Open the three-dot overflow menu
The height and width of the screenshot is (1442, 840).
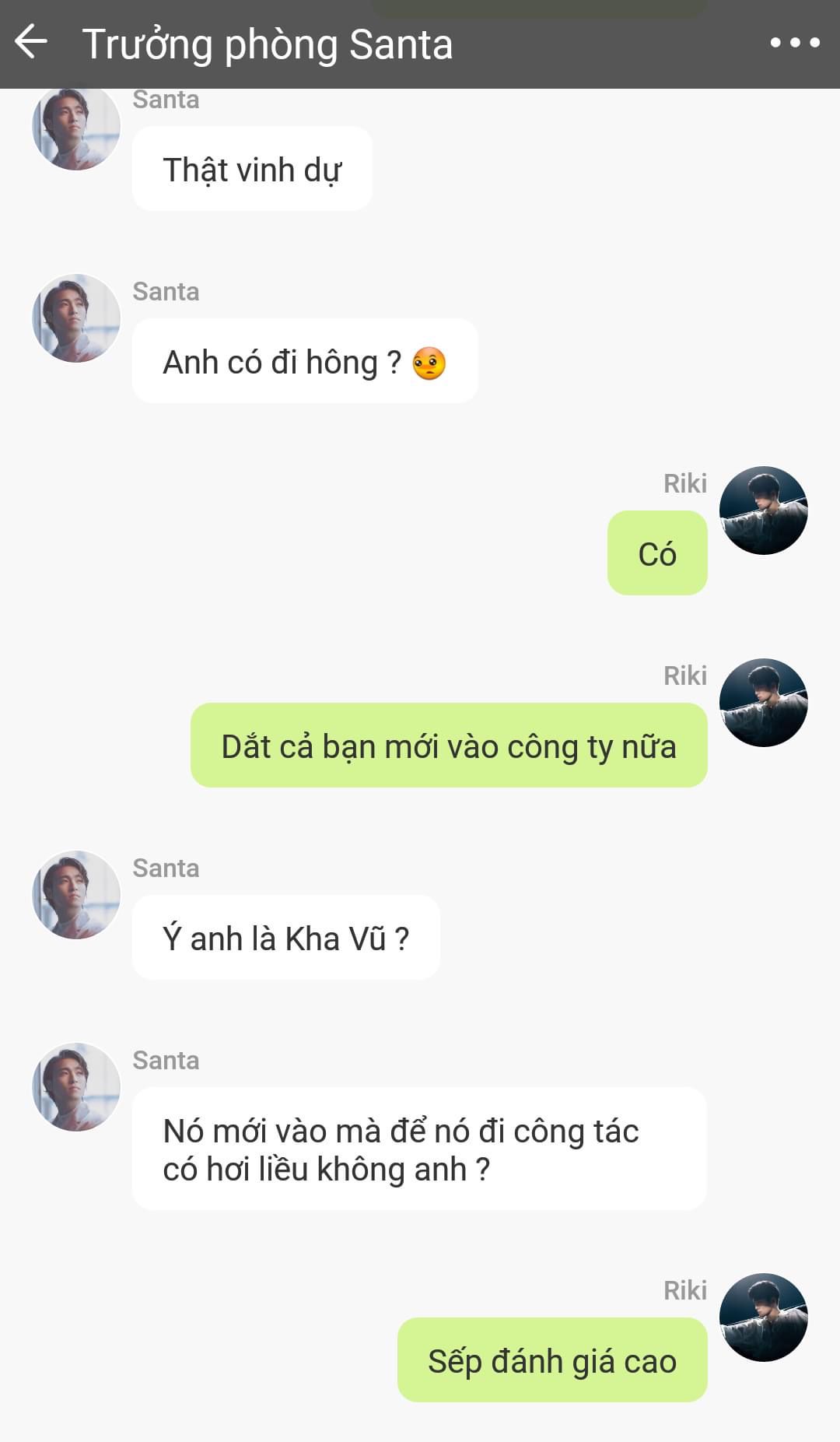point(794,43)
